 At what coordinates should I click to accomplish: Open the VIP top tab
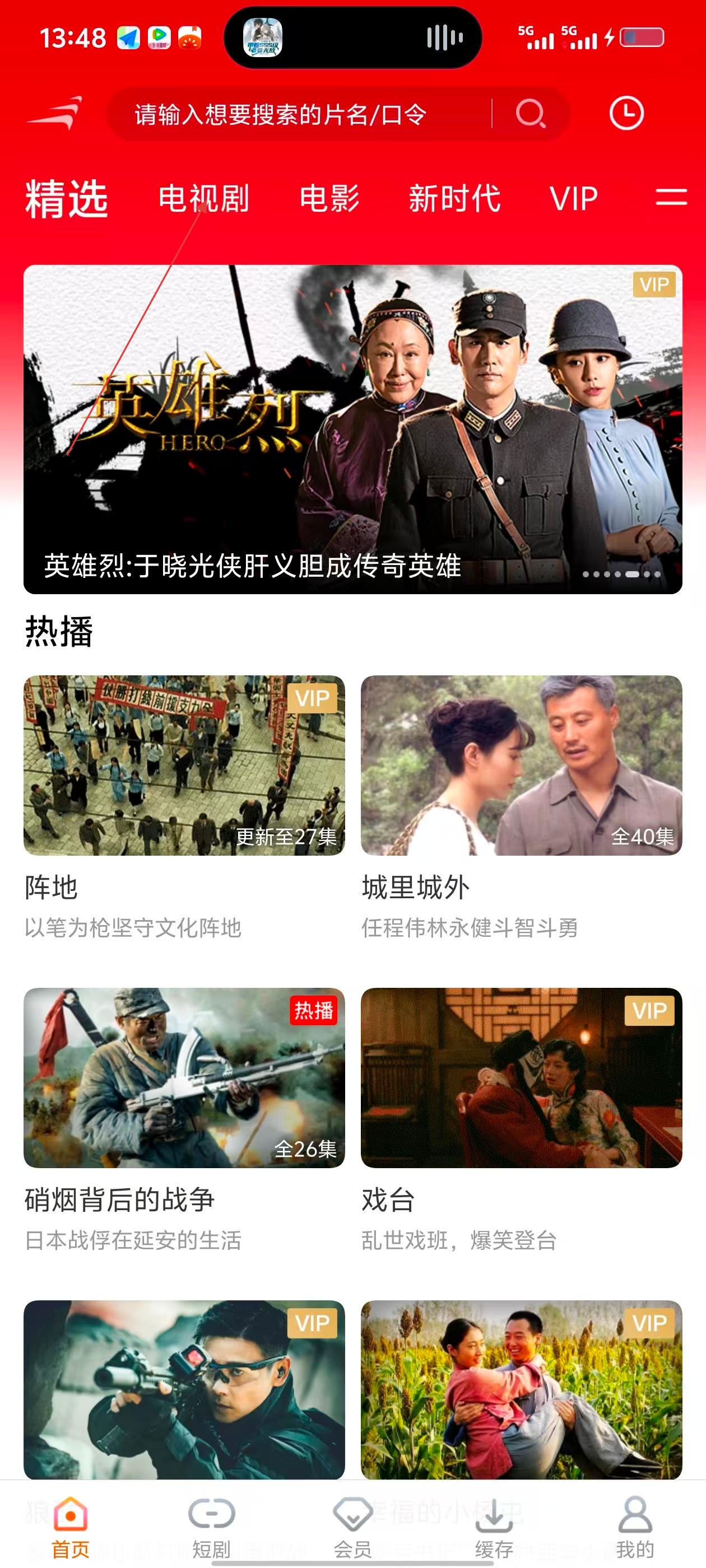click(573, 198)
